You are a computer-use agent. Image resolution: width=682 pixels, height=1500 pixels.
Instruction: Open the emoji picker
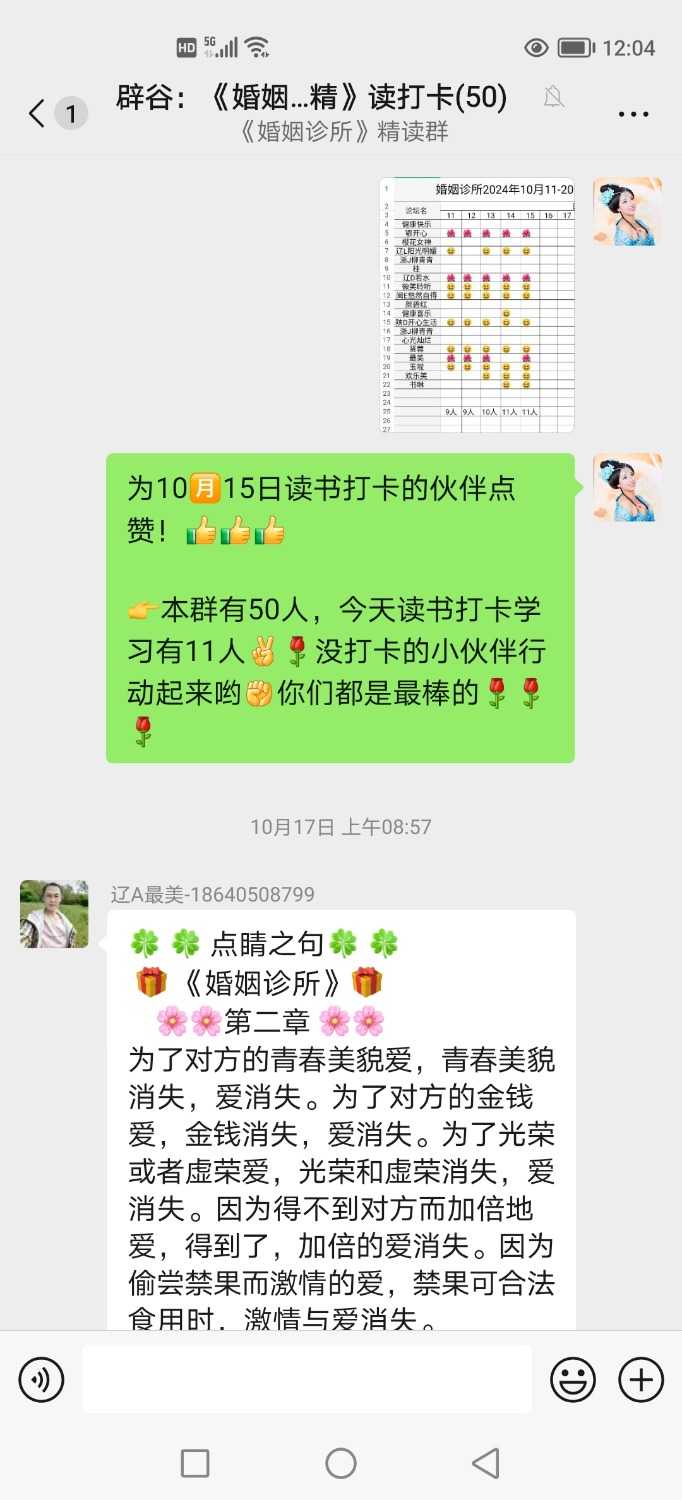tap(573, 1380)
